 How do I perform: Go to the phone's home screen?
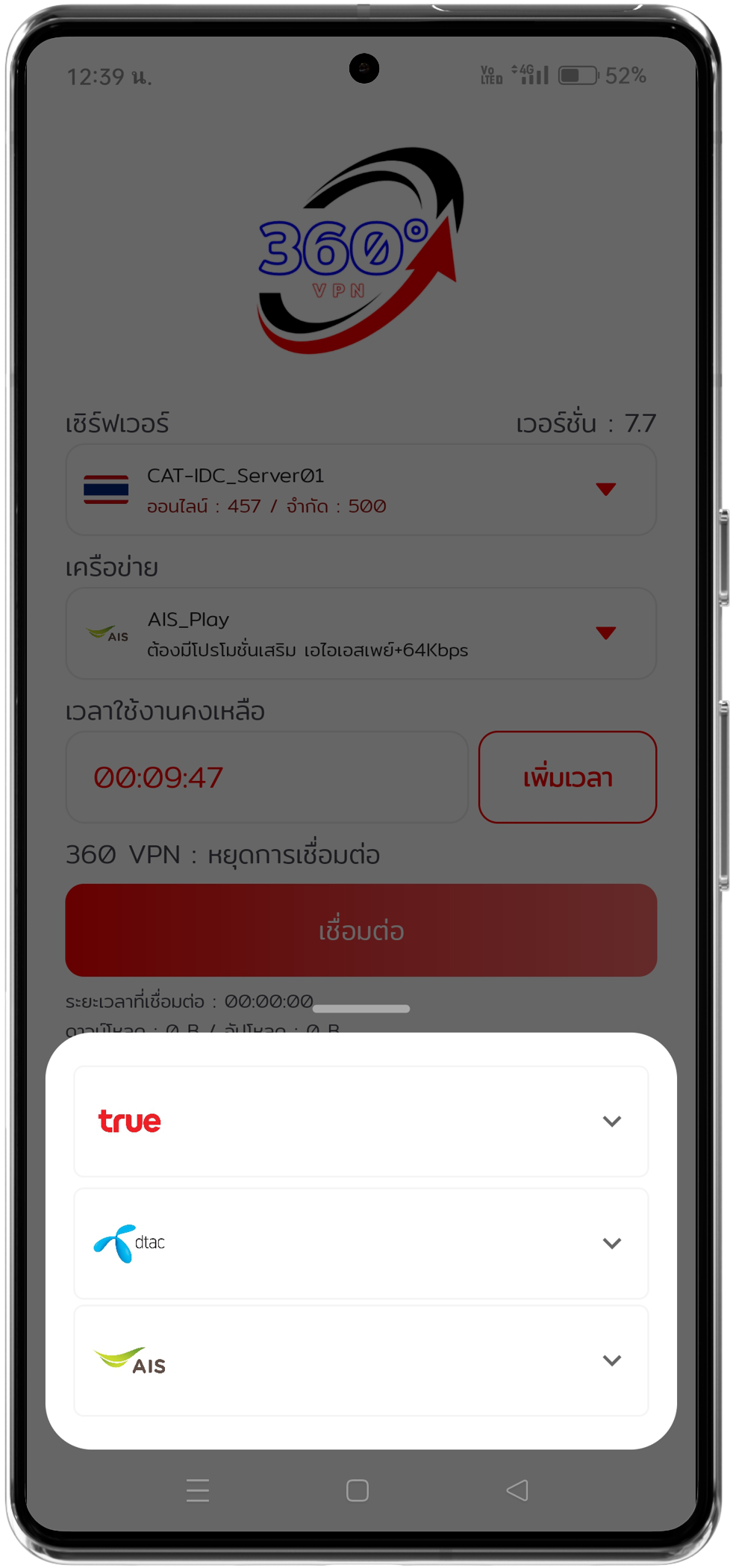tap(358, 1490)
